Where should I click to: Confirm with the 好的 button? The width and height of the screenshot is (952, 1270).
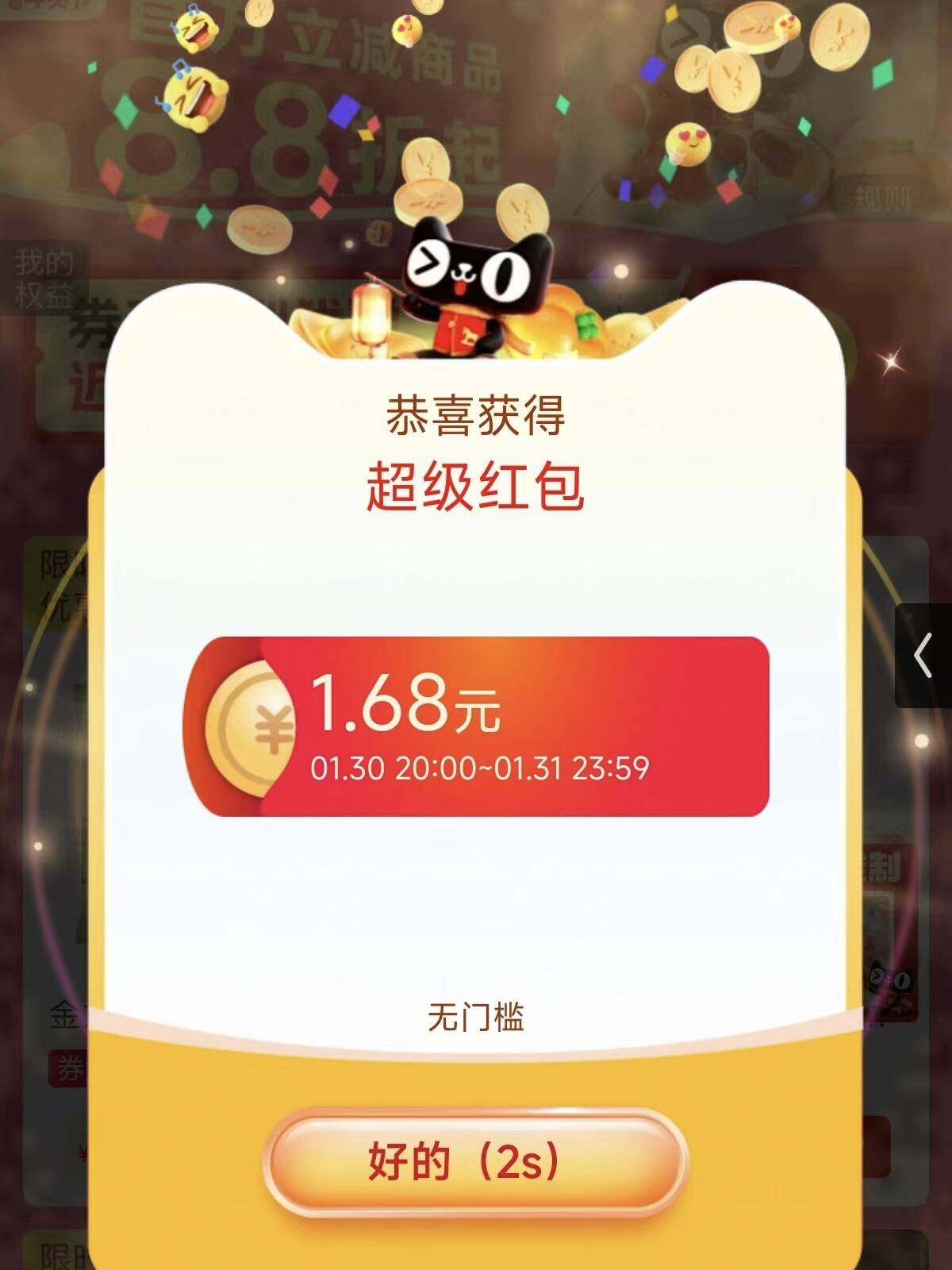tap(475, 1163)
